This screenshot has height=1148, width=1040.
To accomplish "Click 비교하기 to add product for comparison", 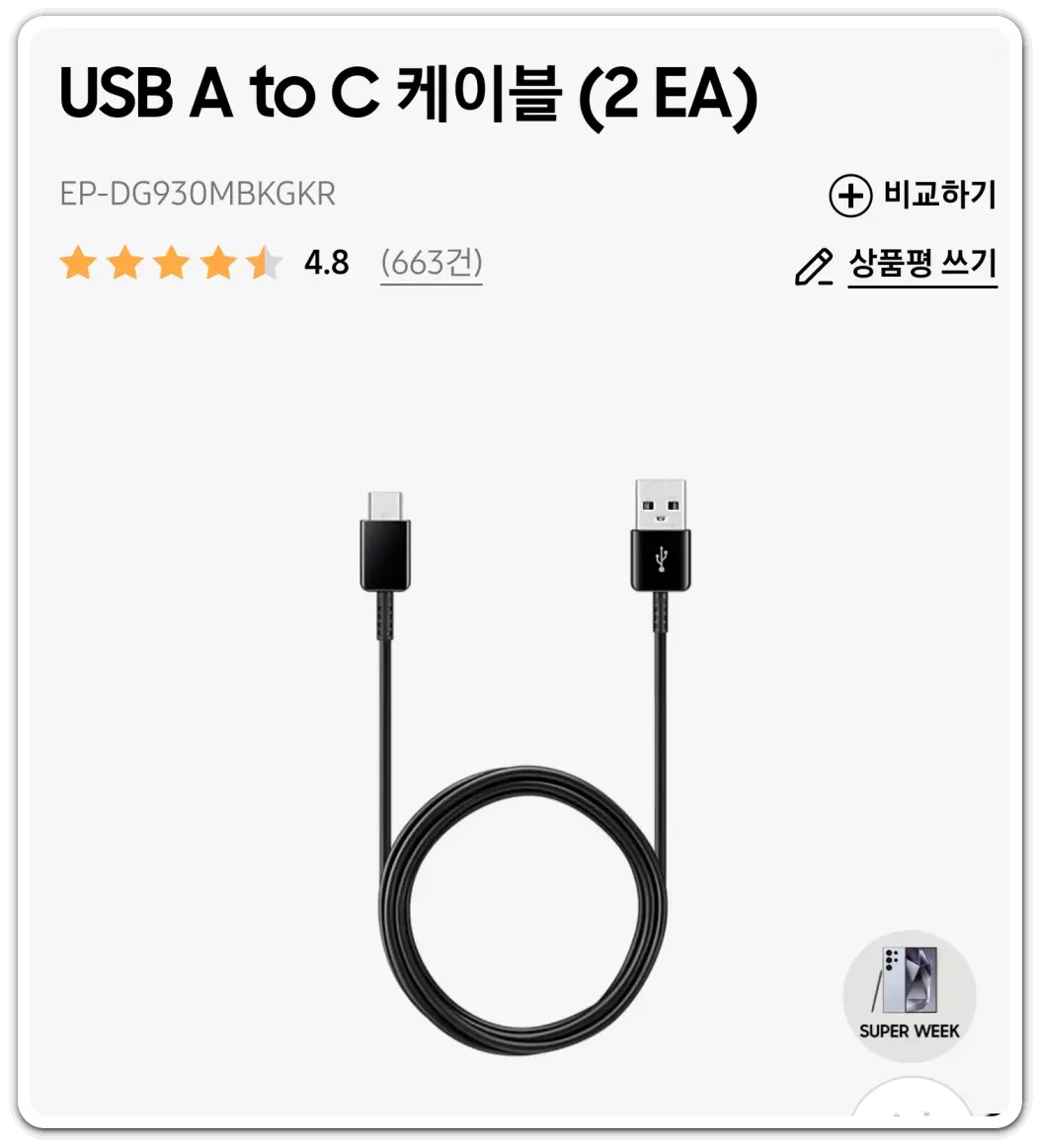I will coord(938,194).
